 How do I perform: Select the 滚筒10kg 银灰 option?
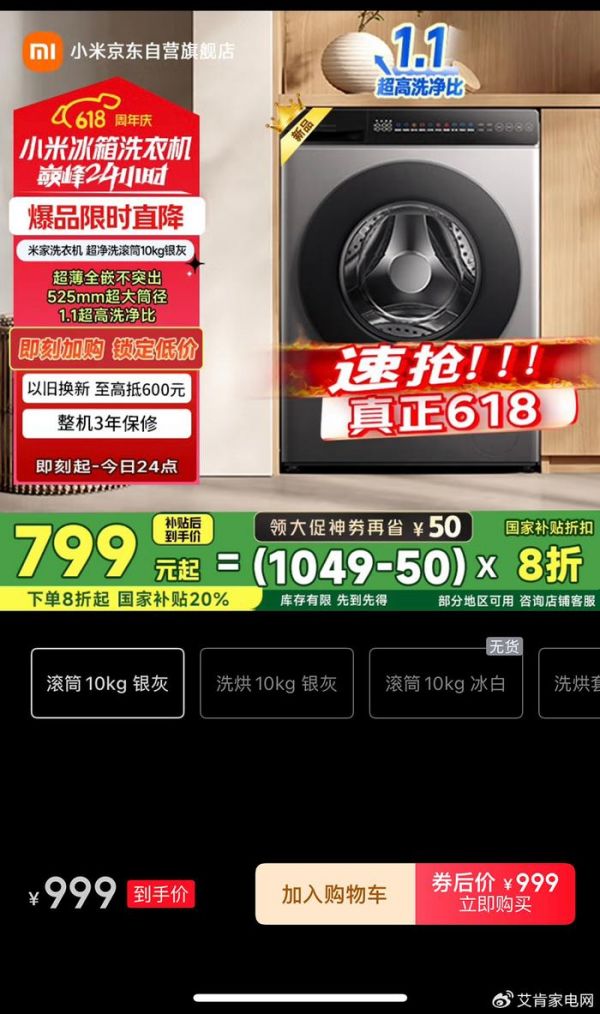tap(108, 683)
